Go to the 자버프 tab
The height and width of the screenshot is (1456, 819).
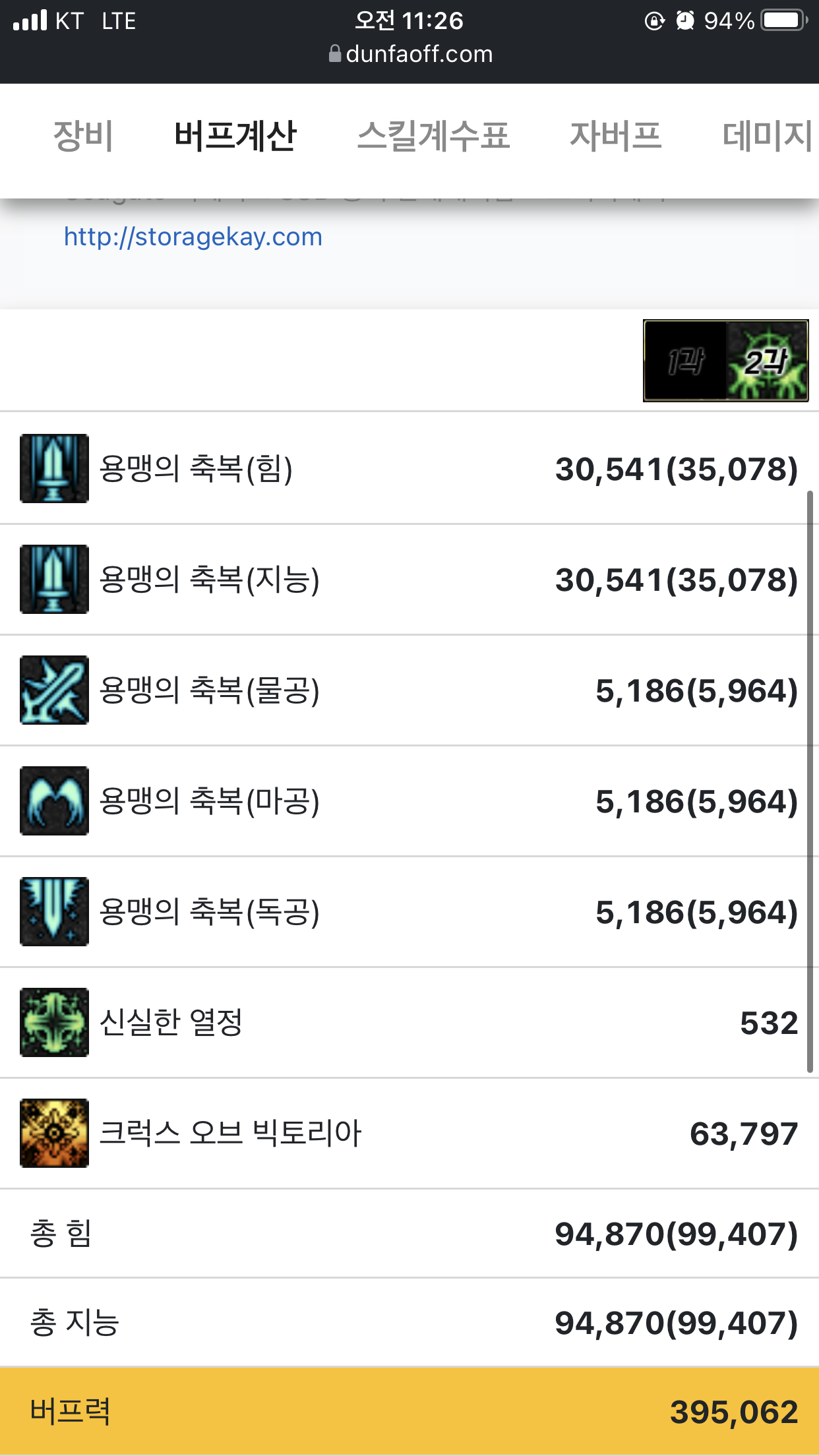[616, 136]
